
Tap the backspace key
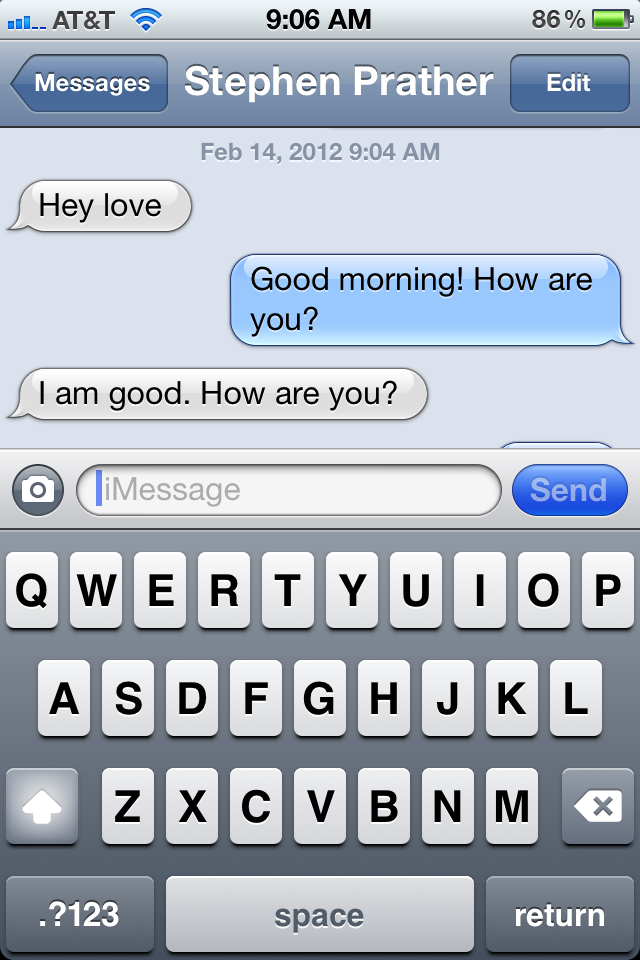tap(598, 806)
